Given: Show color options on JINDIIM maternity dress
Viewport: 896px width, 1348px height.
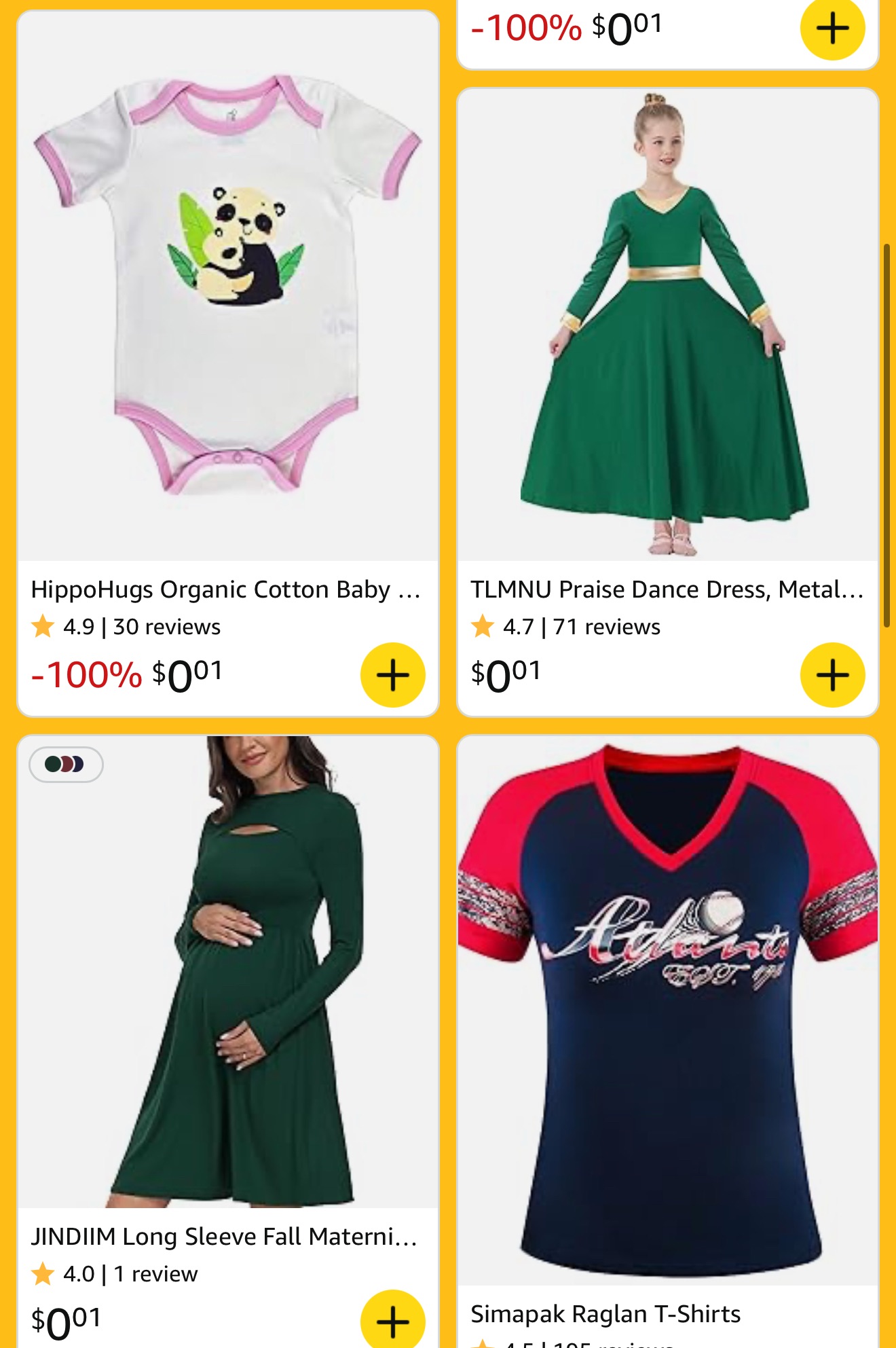Looking at the screenshot, I should pos(65,765).
